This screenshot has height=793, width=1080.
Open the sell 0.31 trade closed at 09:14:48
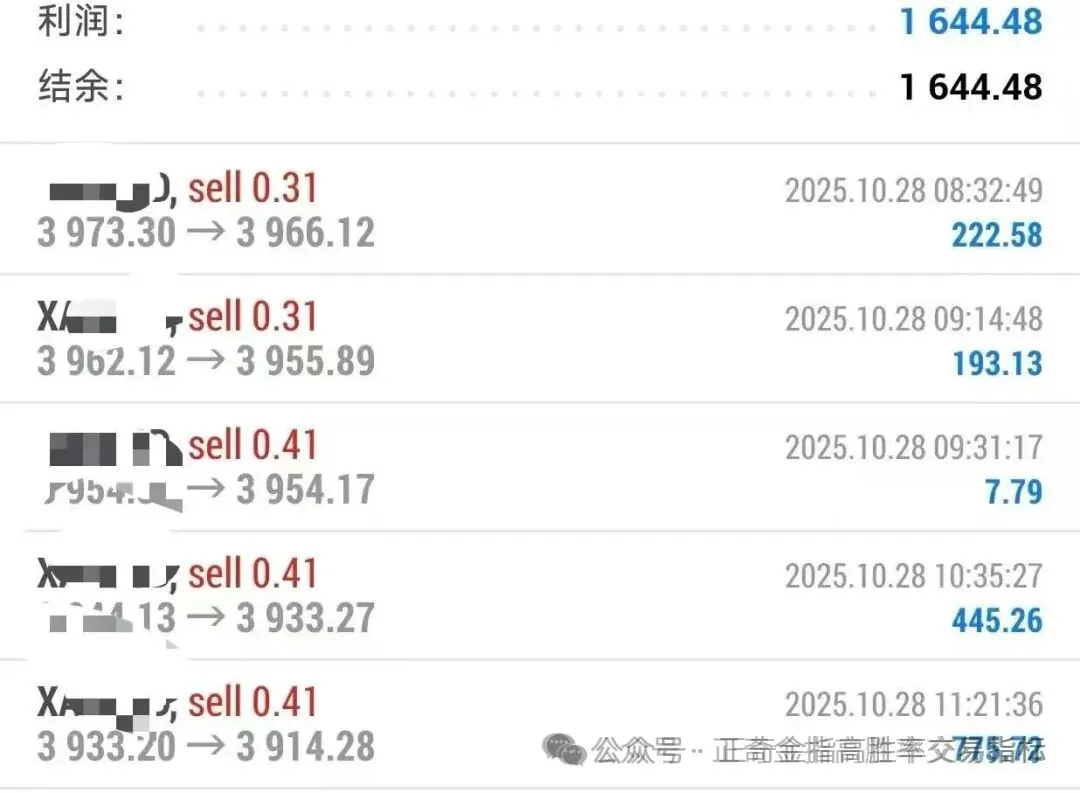click(x=540, y=338)
